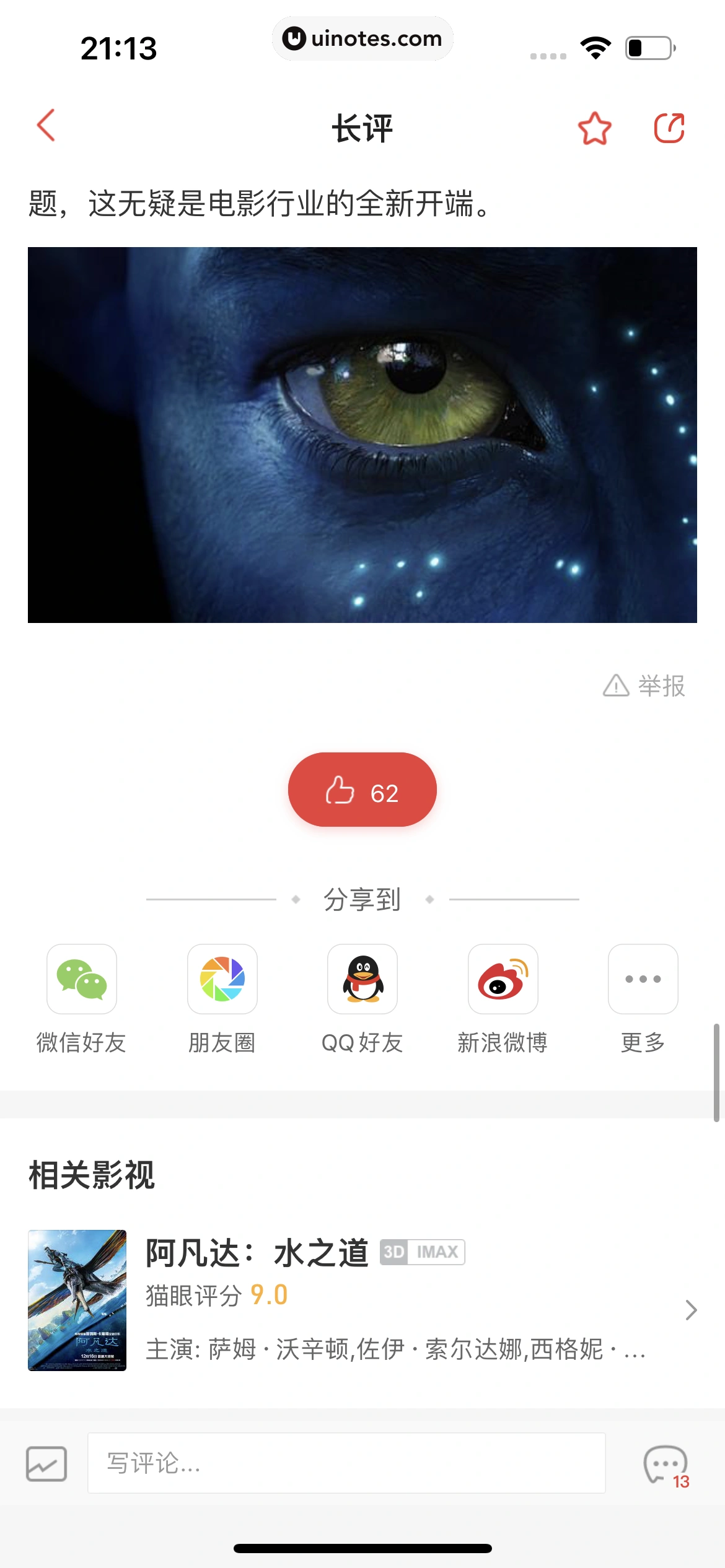Share to QQ好友

[362, 979]
